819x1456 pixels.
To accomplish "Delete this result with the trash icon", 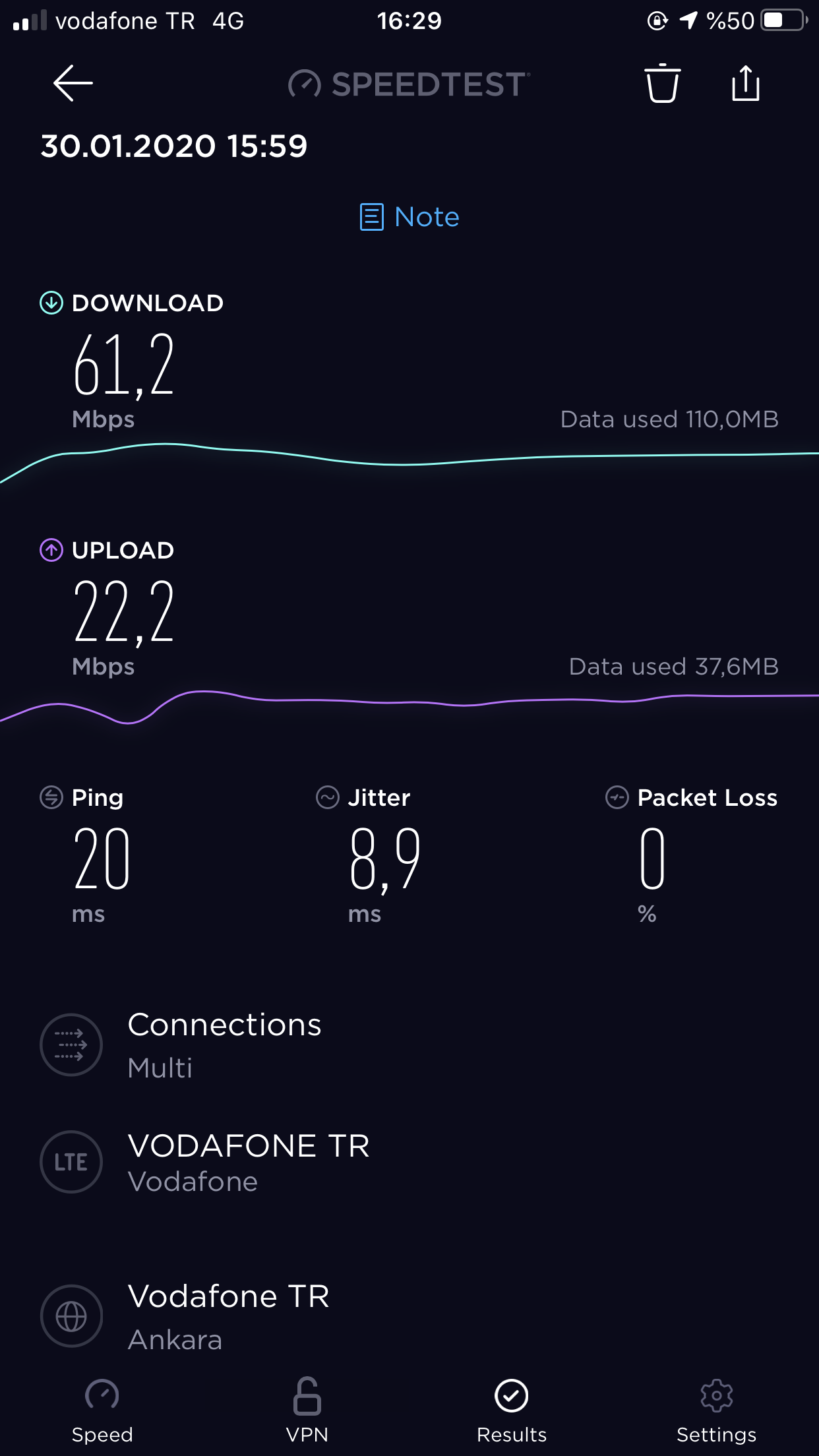I will (662, 83).
